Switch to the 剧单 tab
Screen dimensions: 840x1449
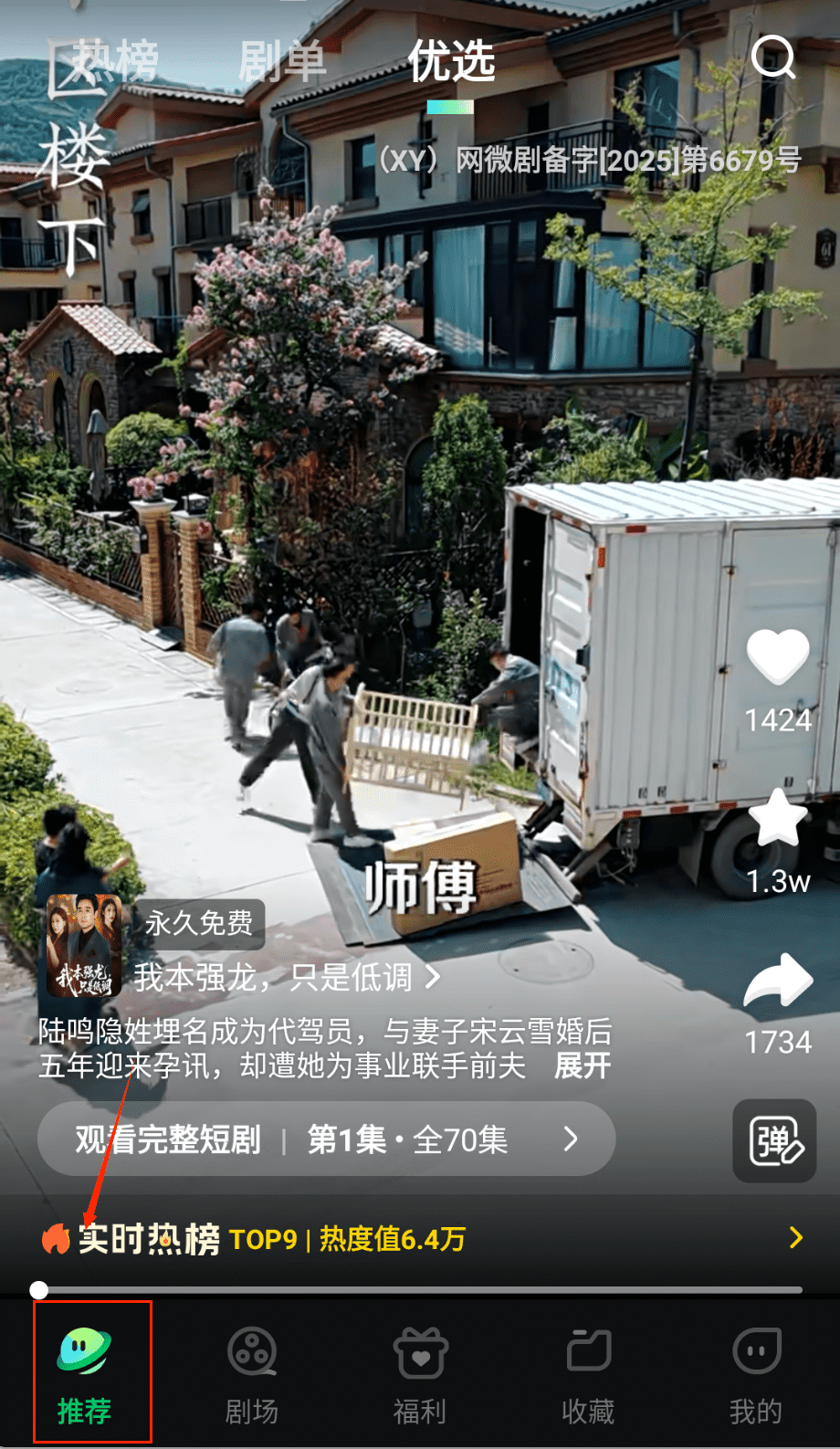point(281,62)
